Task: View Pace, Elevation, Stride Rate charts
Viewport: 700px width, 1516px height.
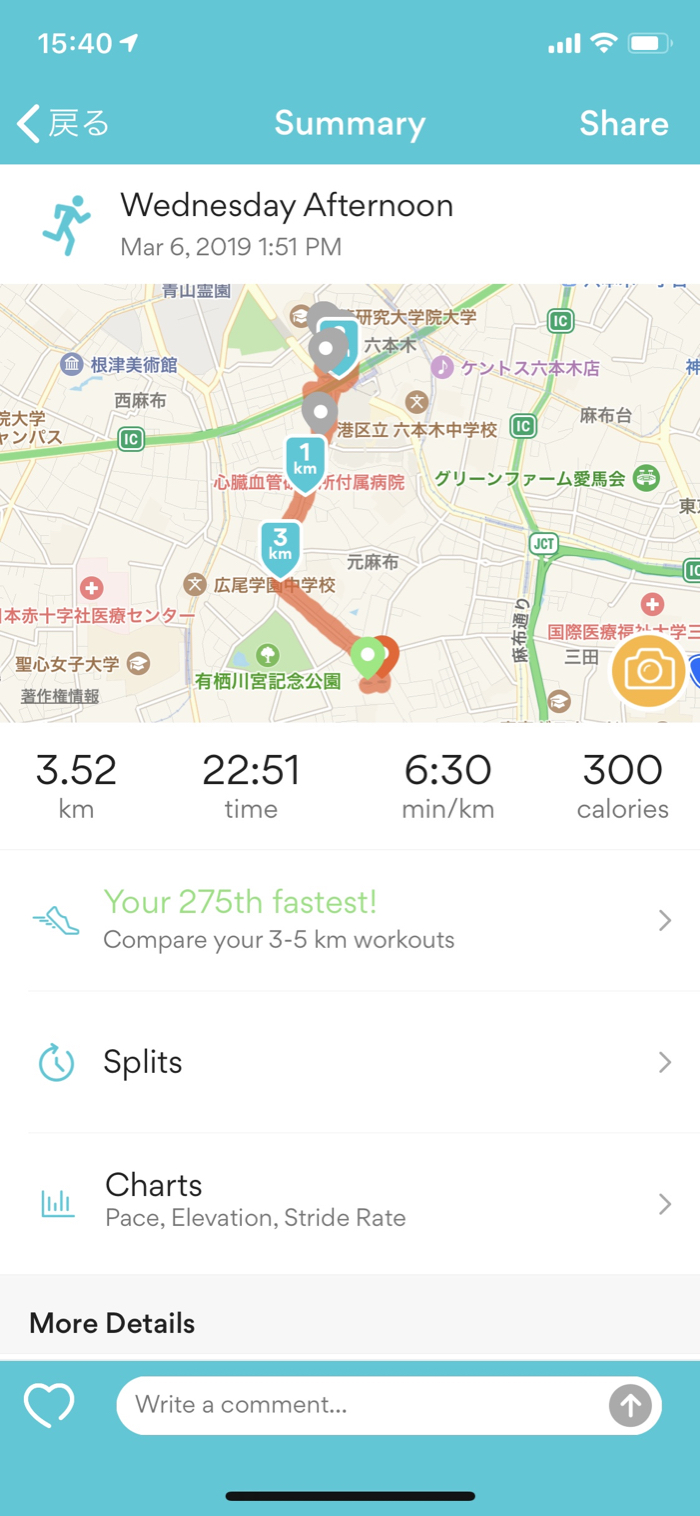Action: pyautogui.click(x=350, y=1202)
